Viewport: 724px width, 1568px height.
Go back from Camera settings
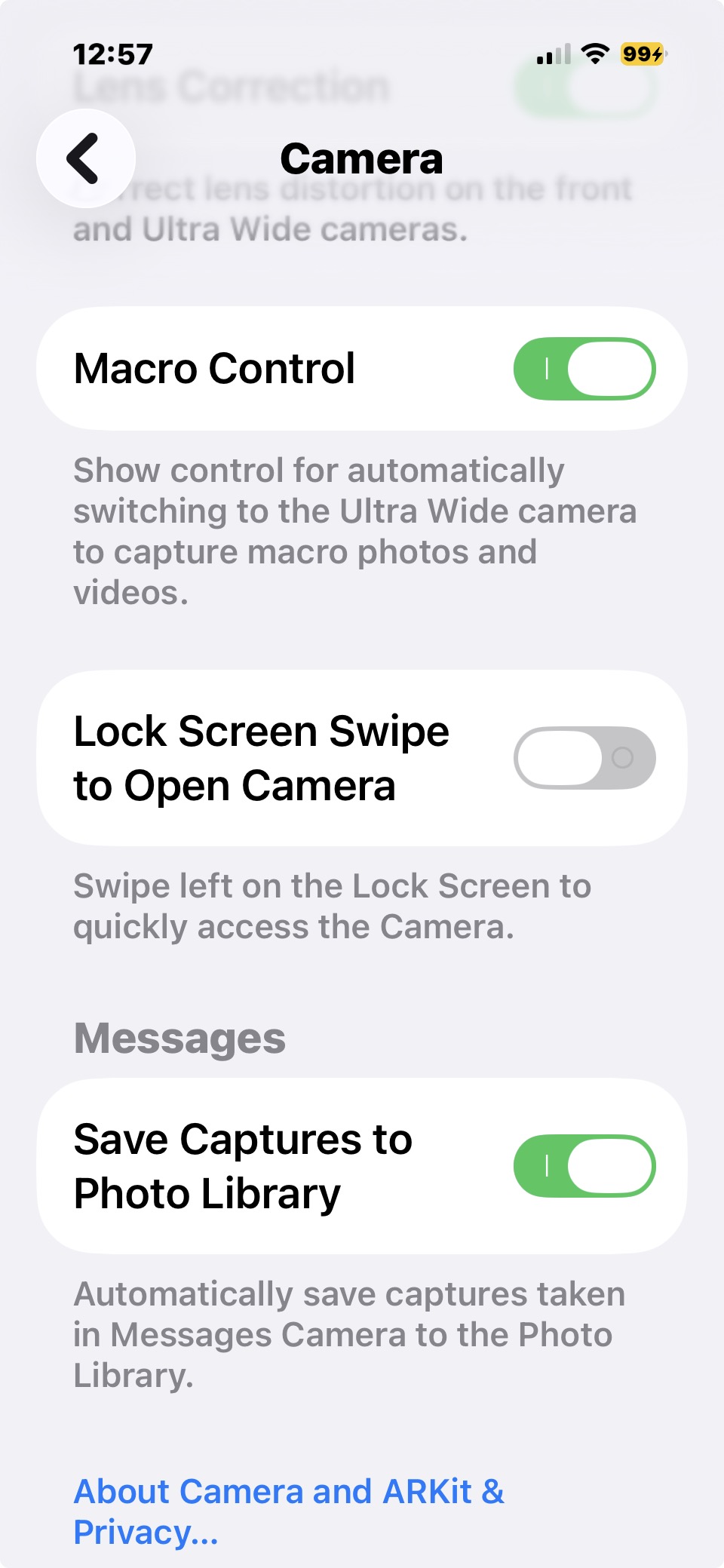pyautogui.click(x=85, y=158)
